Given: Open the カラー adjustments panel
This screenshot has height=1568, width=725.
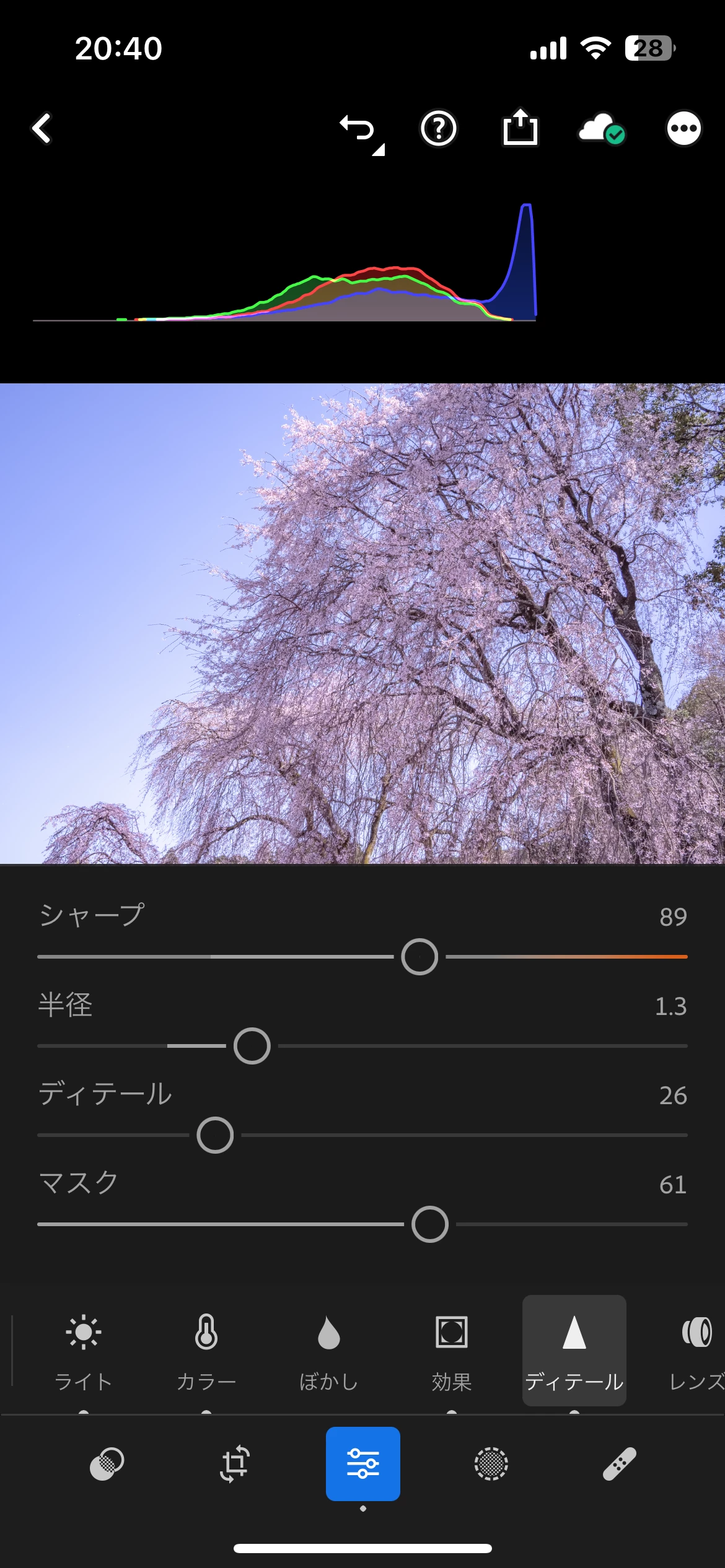Looking at the screenshot, I should (206, 1351).
